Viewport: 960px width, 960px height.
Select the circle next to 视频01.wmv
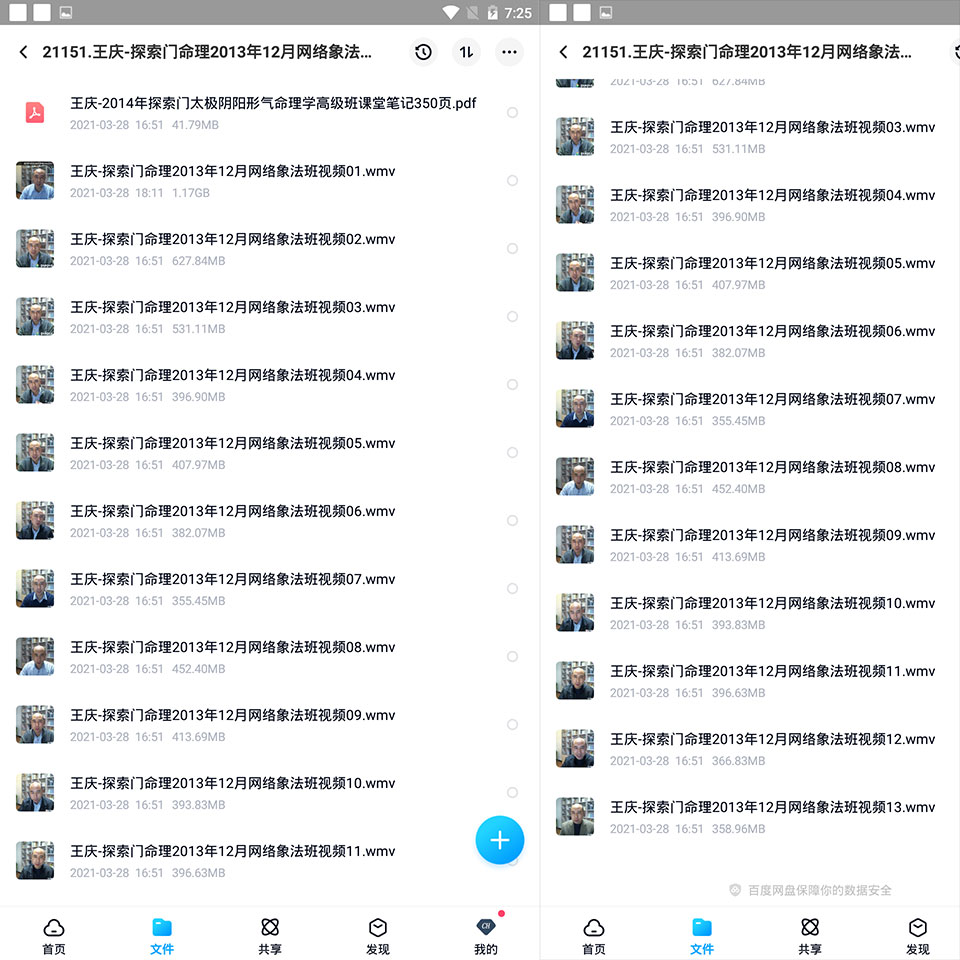(x=512, y=181)
